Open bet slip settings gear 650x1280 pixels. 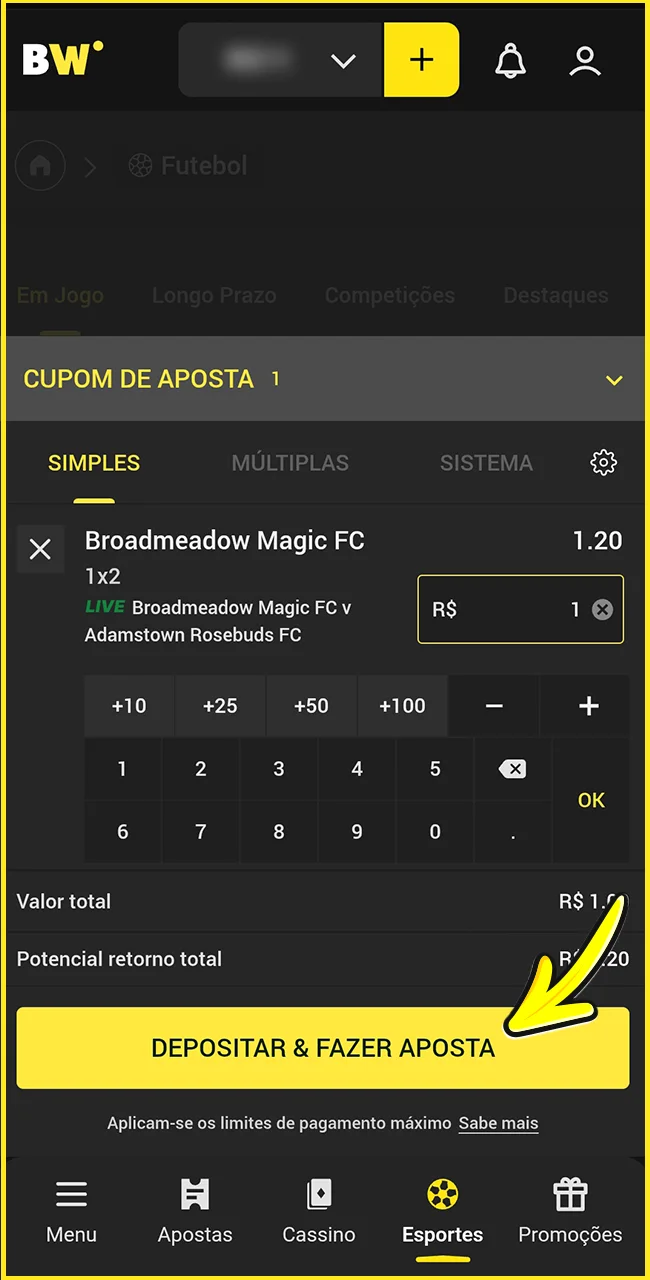(x=604, y=463)
